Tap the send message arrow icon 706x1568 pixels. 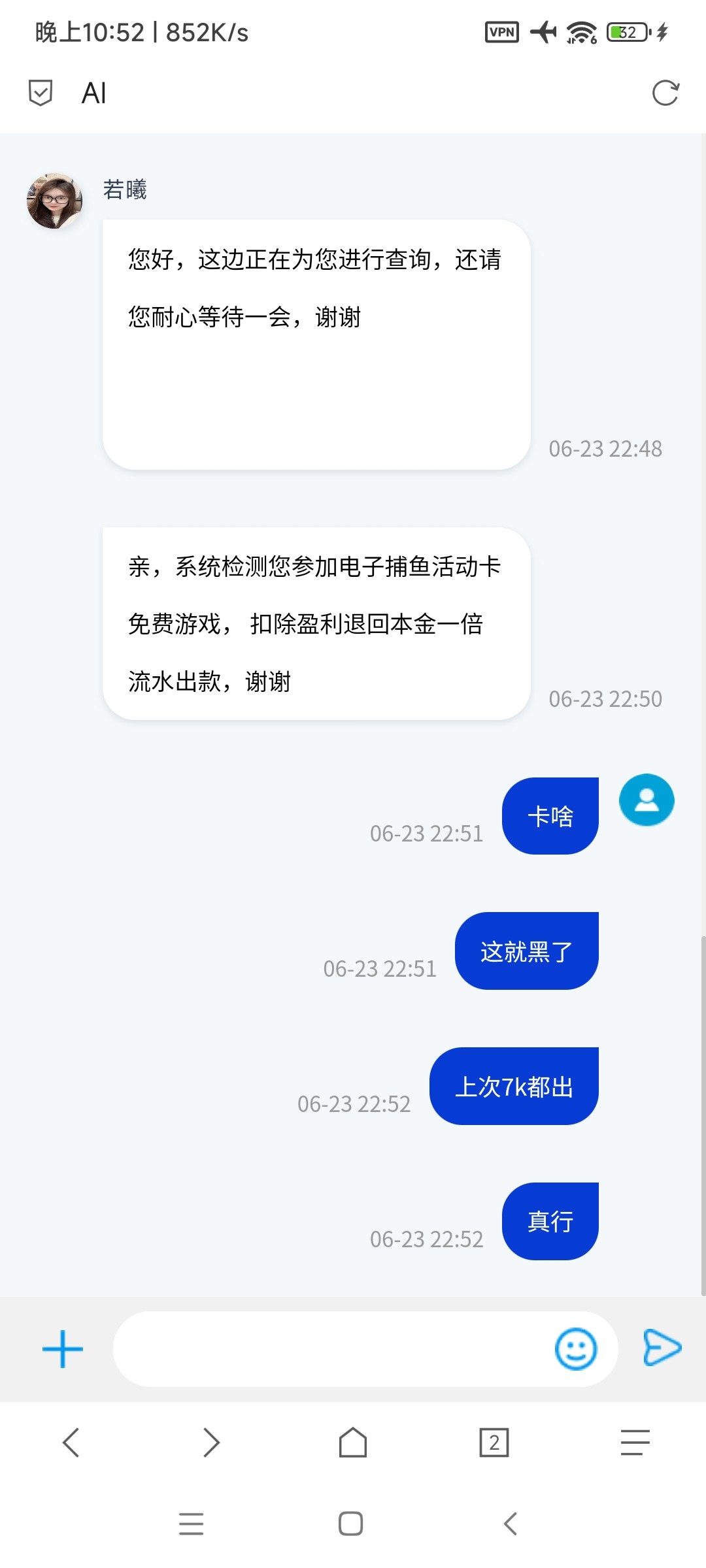tap(663, 1347)
